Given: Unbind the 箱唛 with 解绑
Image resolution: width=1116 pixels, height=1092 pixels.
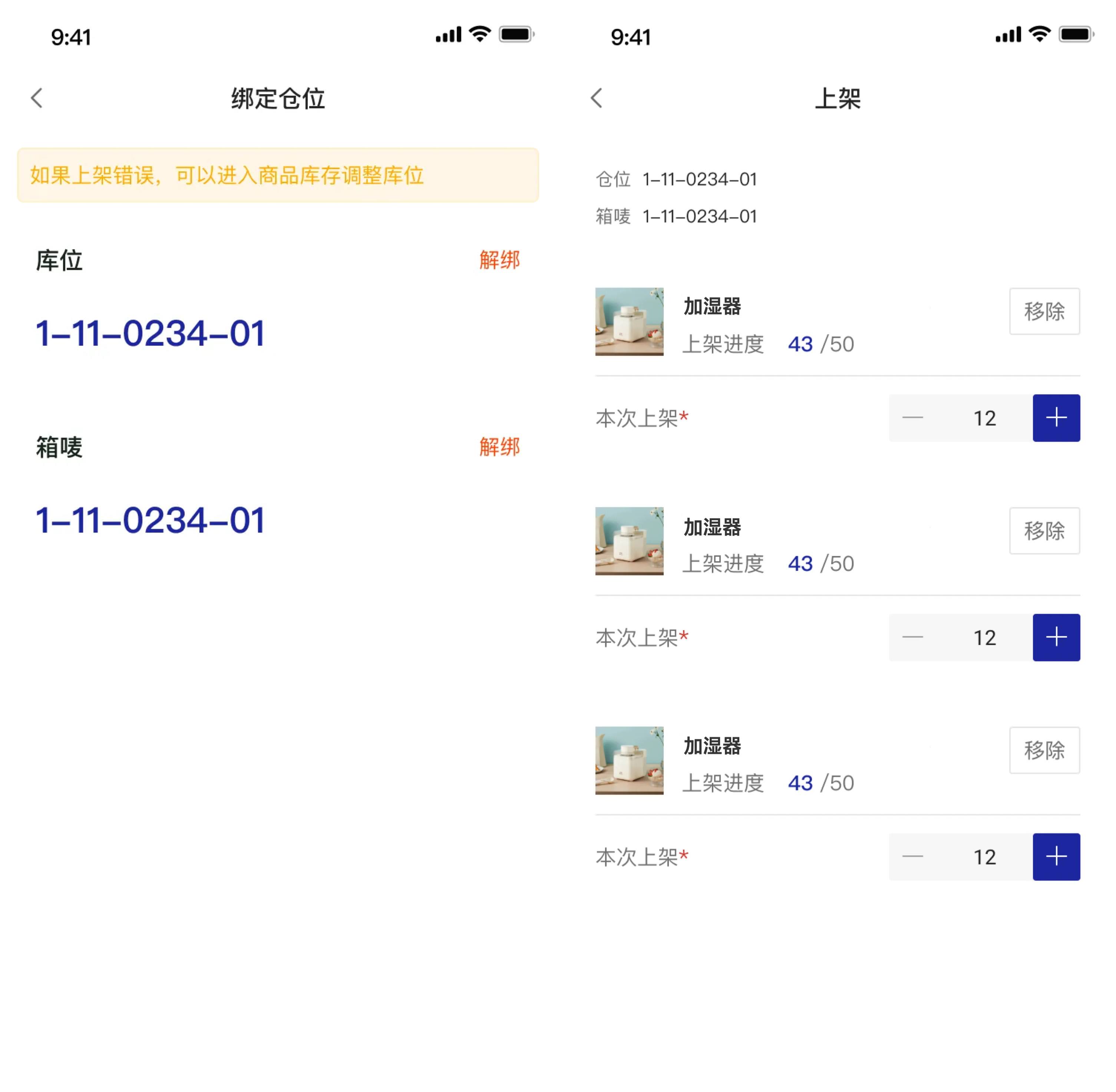Looking at the screenshot, I should pyautogui.click(x=499, y=447).
